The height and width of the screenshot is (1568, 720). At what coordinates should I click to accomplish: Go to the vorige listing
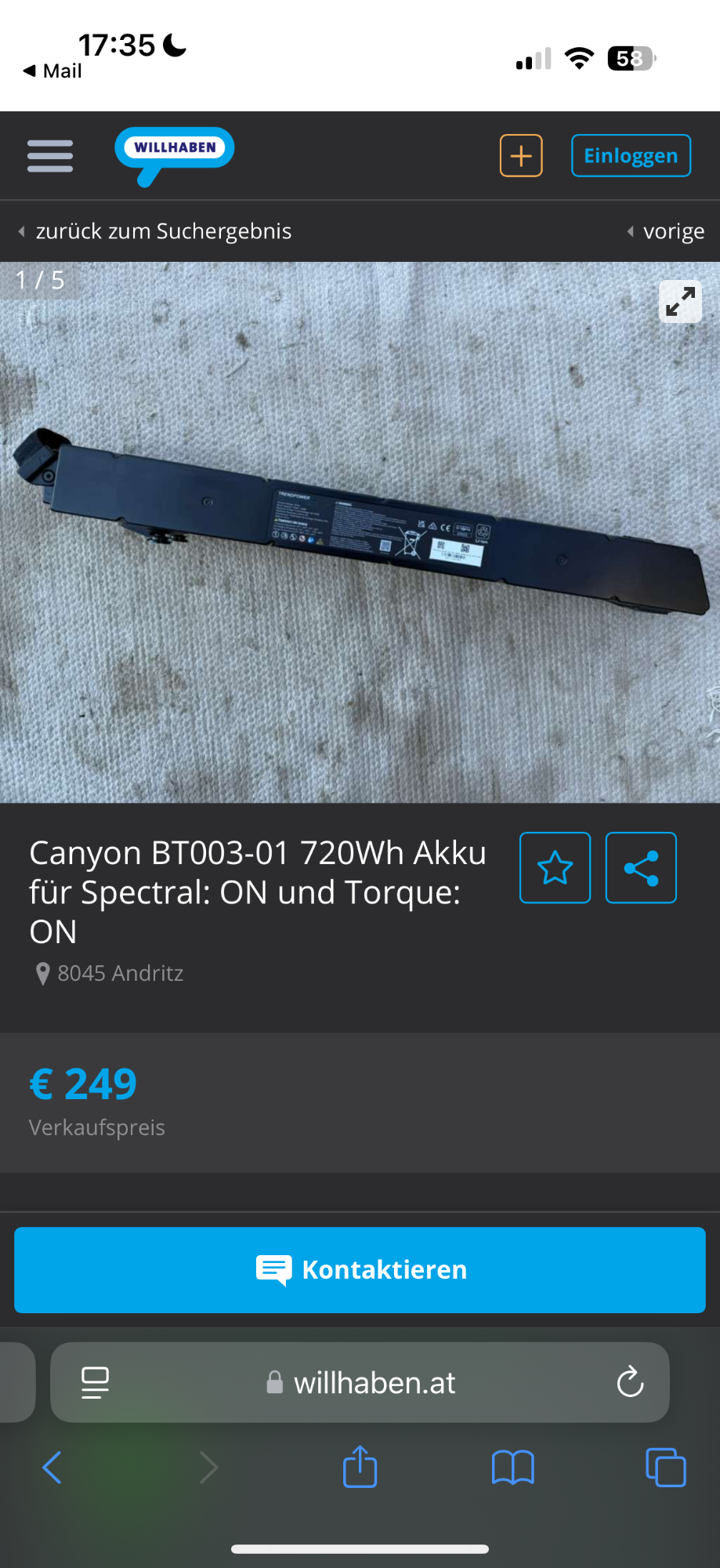click(x=666, y=231)
